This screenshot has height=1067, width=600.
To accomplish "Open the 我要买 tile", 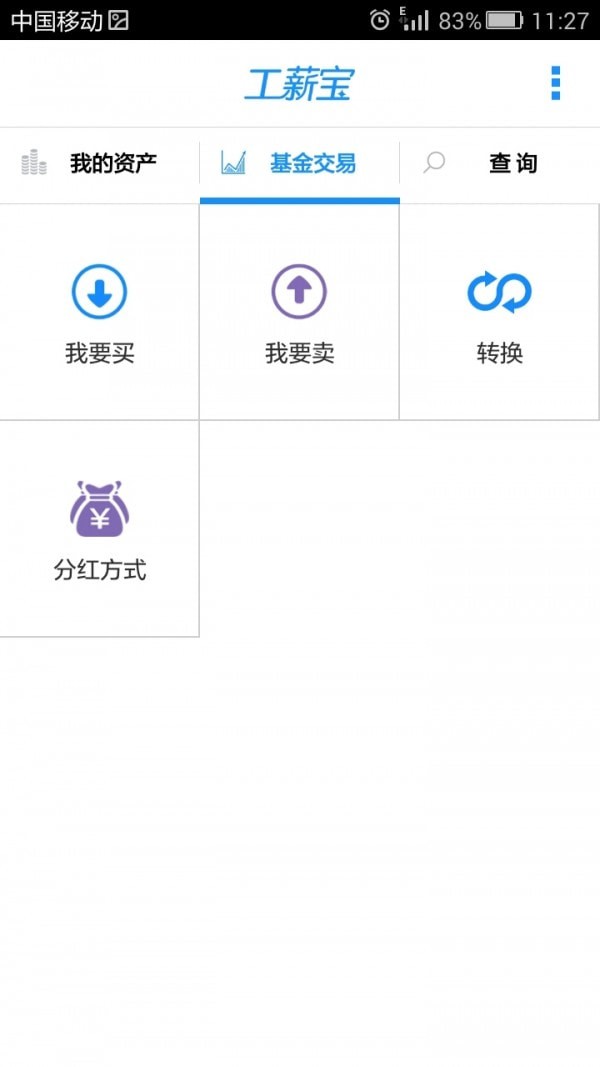I will [99, 312].
